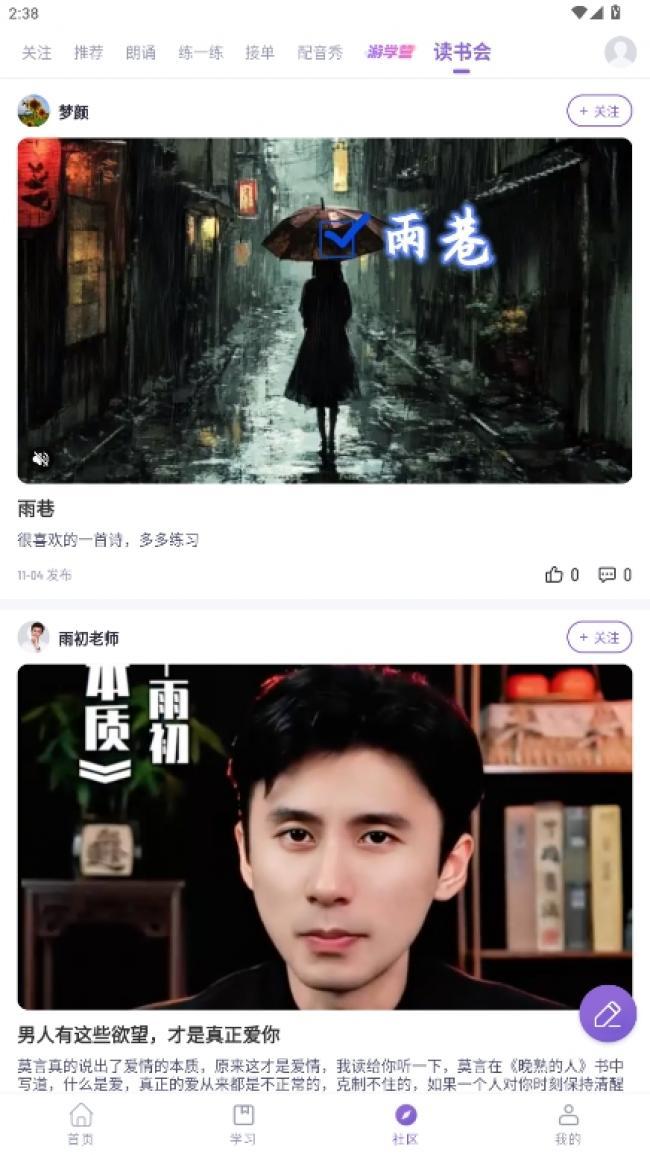Open the 配音秀 tab

point(320,53)
